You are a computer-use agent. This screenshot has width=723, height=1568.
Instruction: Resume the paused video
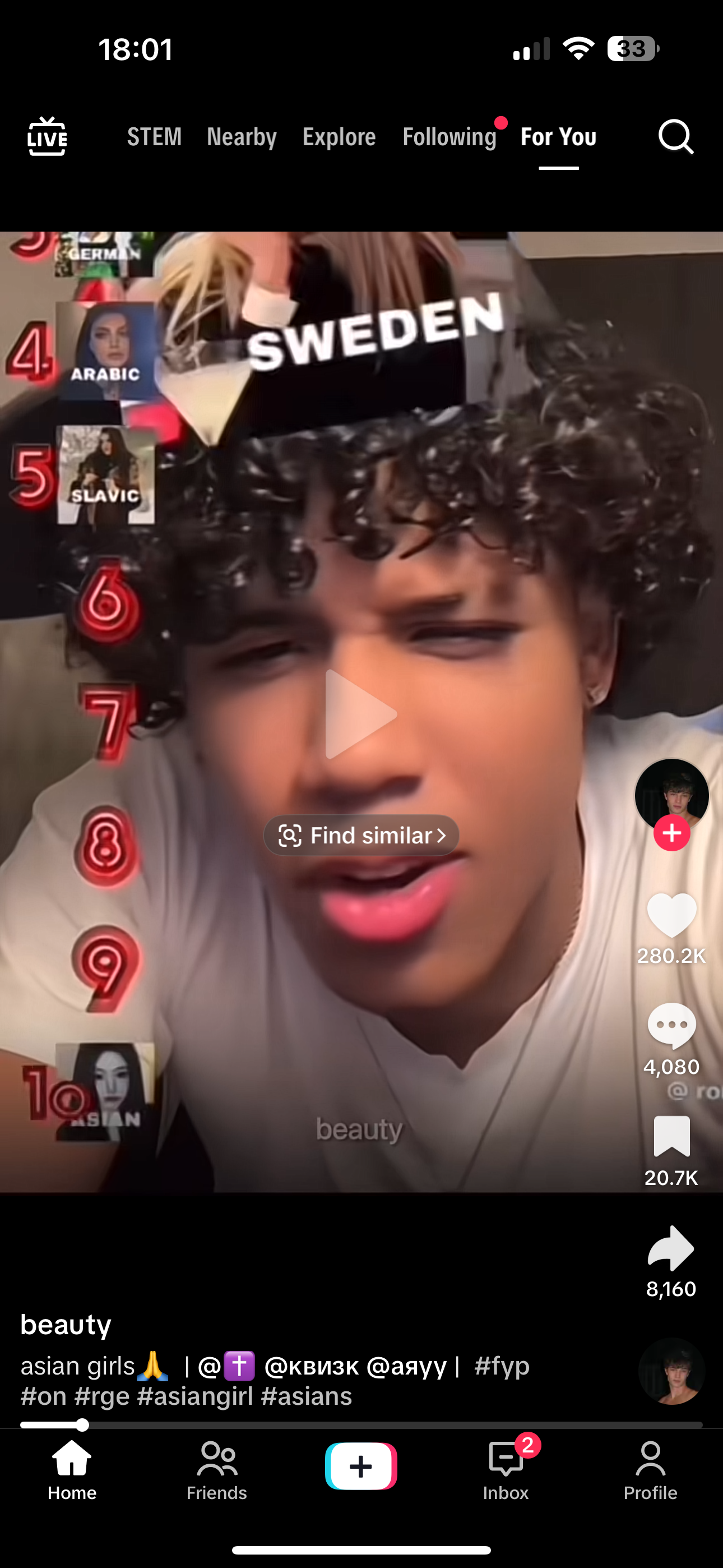(x=360, y=713)
